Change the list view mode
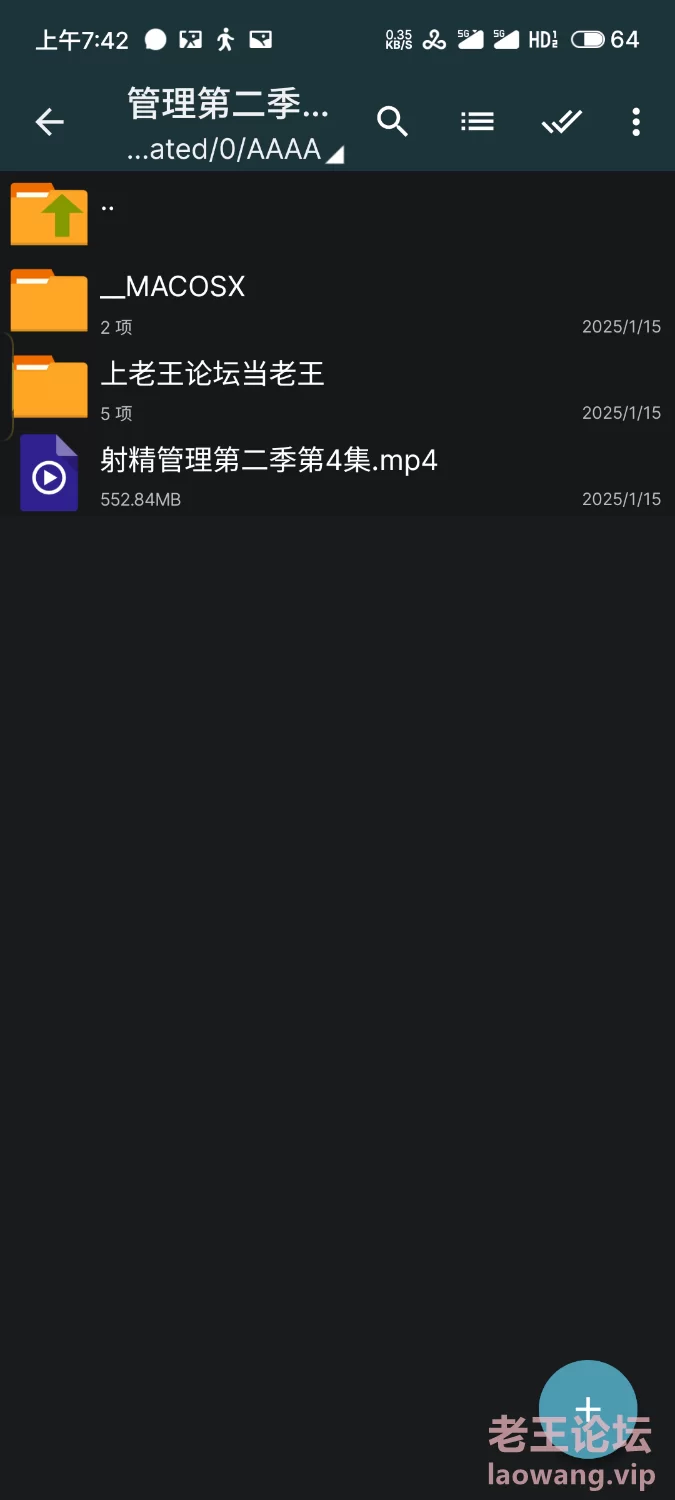 click(477, 122)
